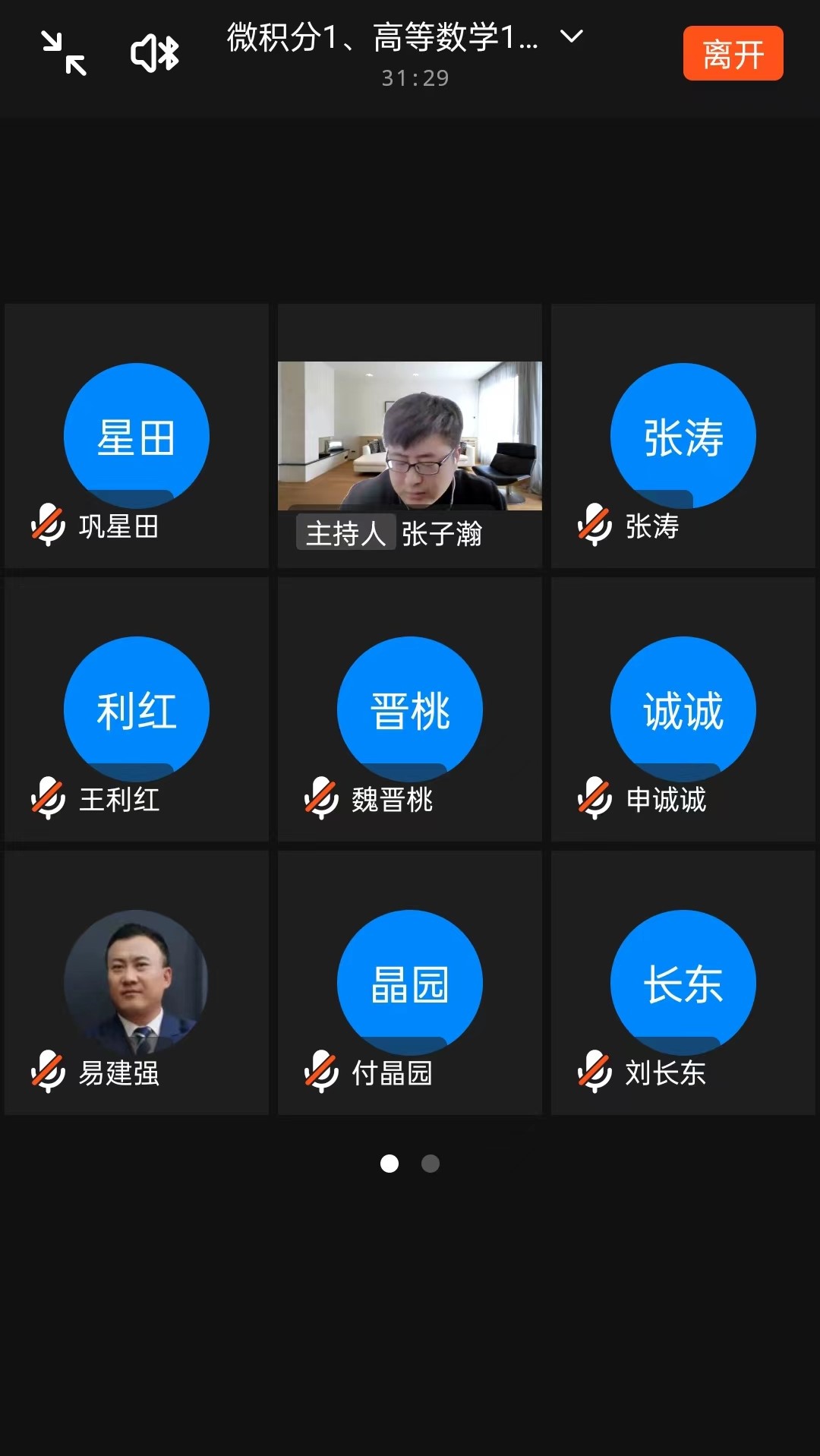Screen dimensions: 820x1456
Task: Open participant tile 王利红
Action: pyautogui.click(x=137, y=709)
